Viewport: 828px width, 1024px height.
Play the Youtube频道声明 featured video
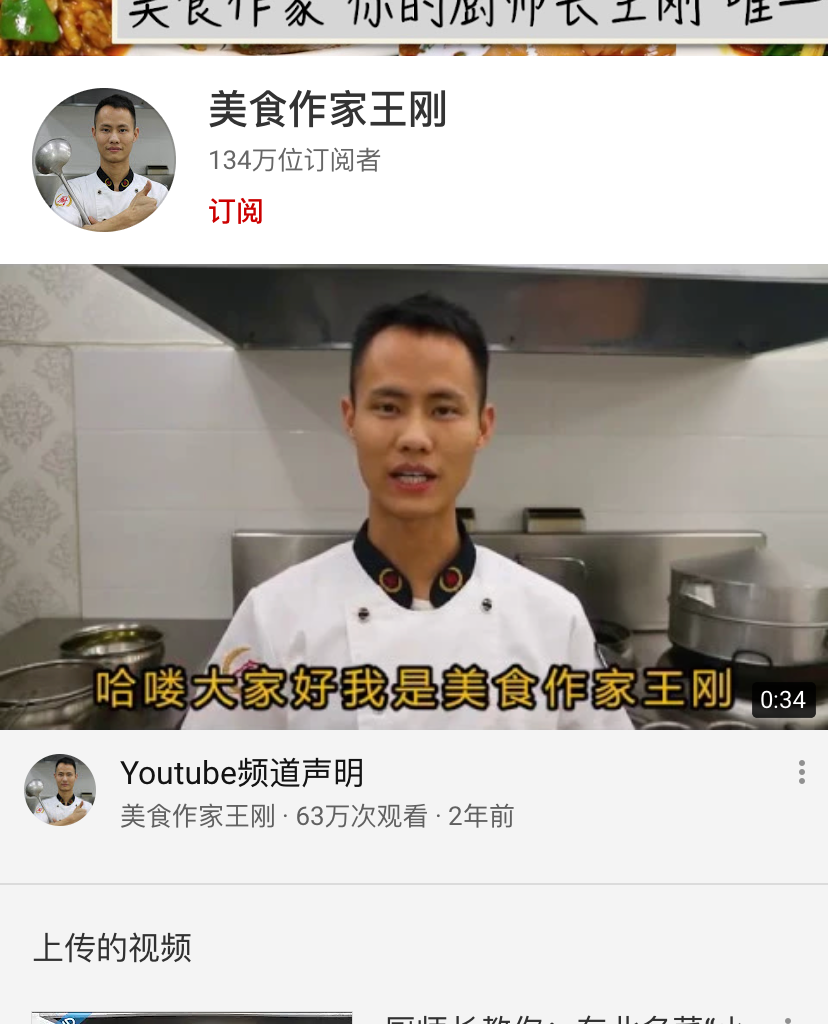coord(414,497)
